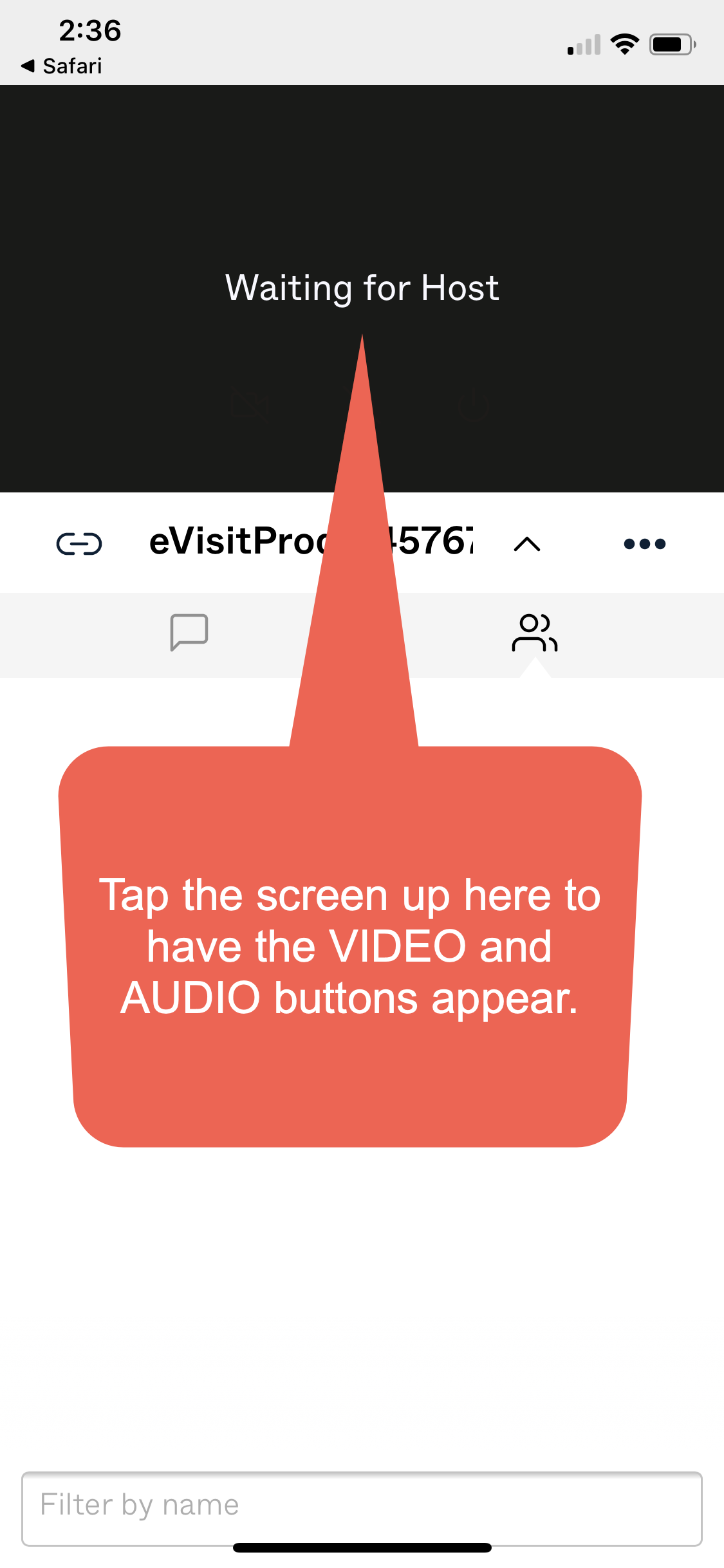The height and width of the screenshot is (1568, 724).
Task: Open the three-dot more options menu
Action: (645, 544)
